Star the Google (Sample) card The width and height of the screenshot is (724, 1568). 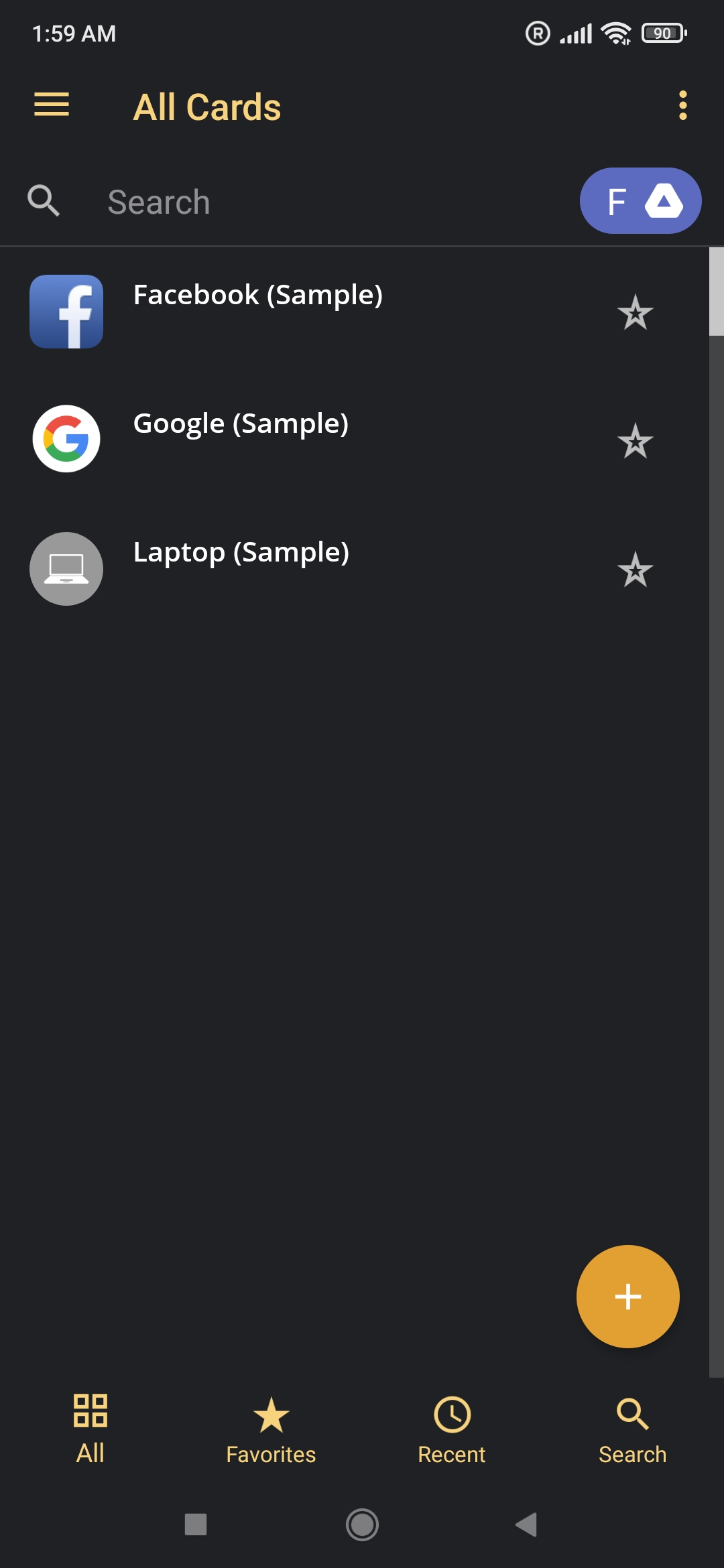coord(635,441)
